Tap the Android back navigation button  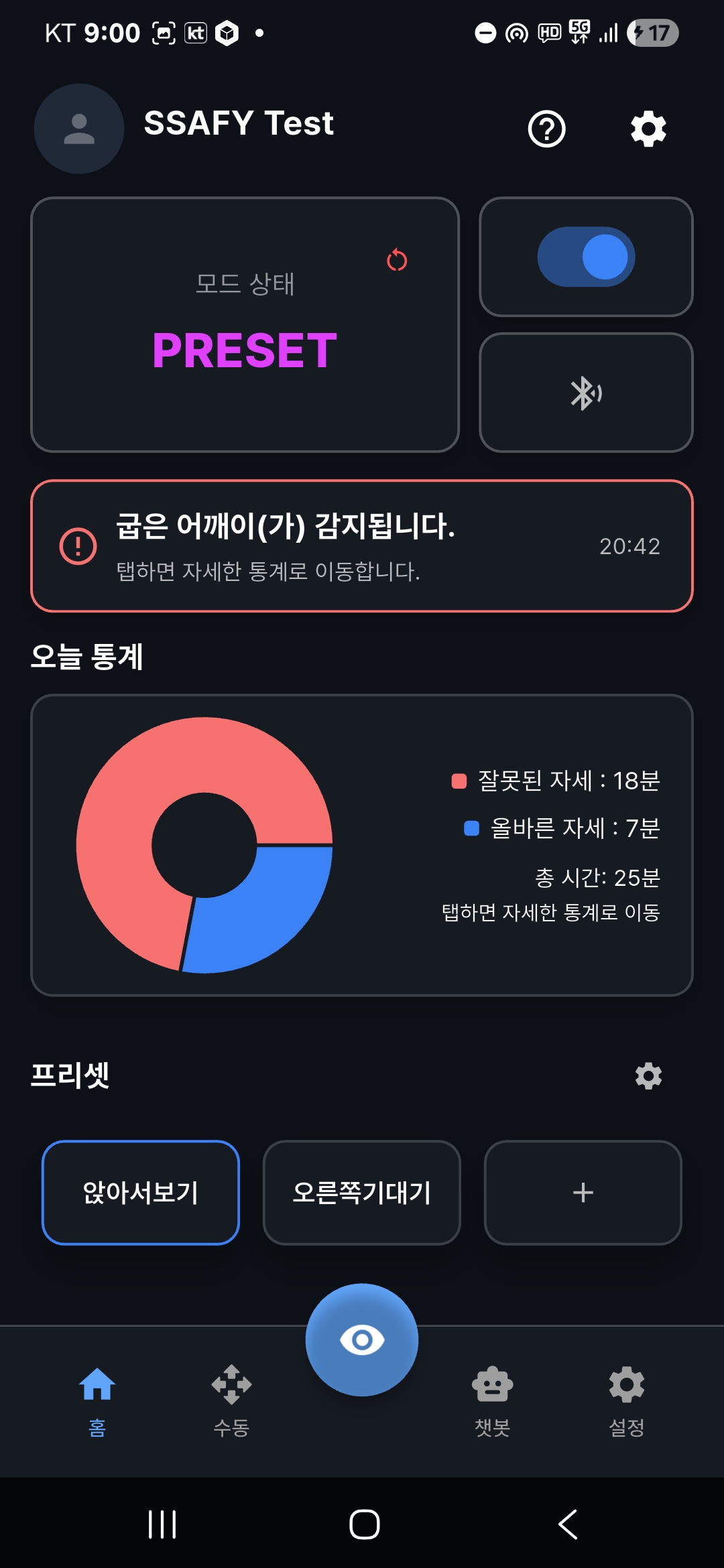566,1524
